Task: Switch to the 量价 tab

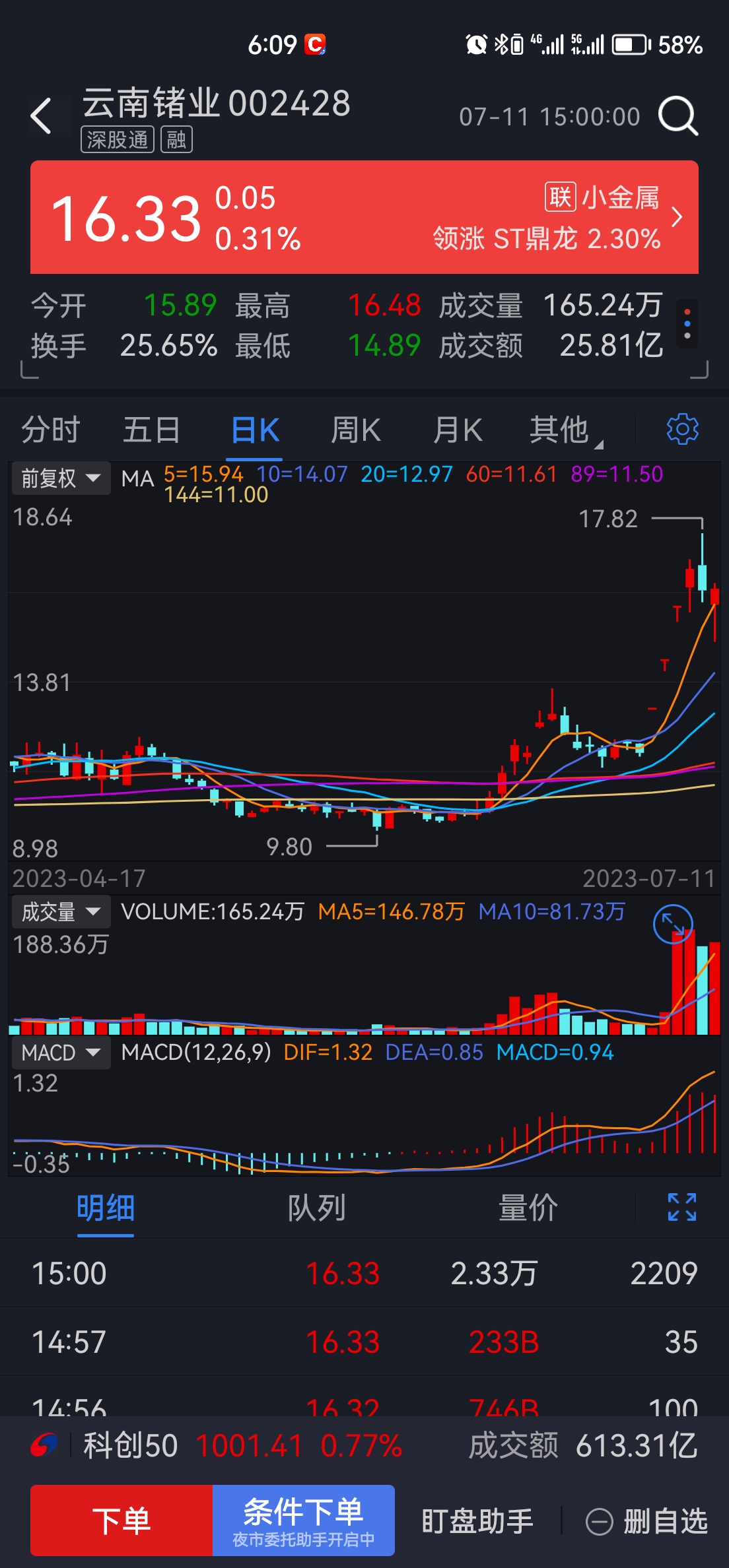Action: 528,1208
